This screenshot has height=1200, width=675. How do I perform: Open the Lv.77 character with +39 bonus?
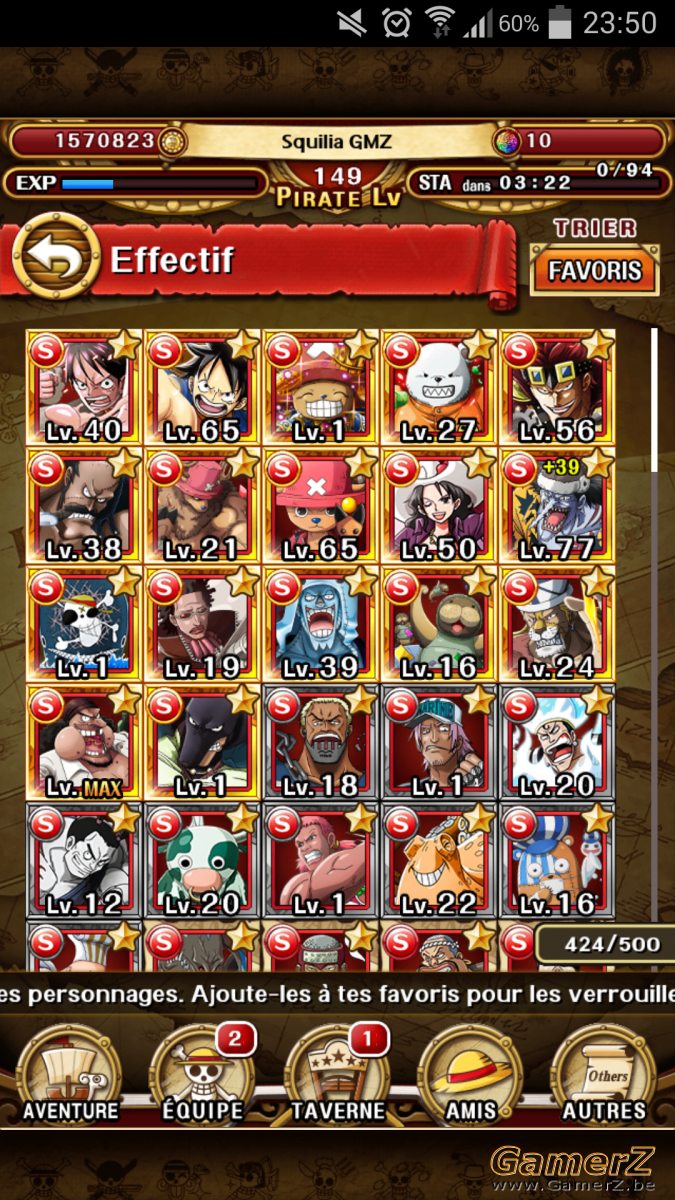click(x=557, y=507)
